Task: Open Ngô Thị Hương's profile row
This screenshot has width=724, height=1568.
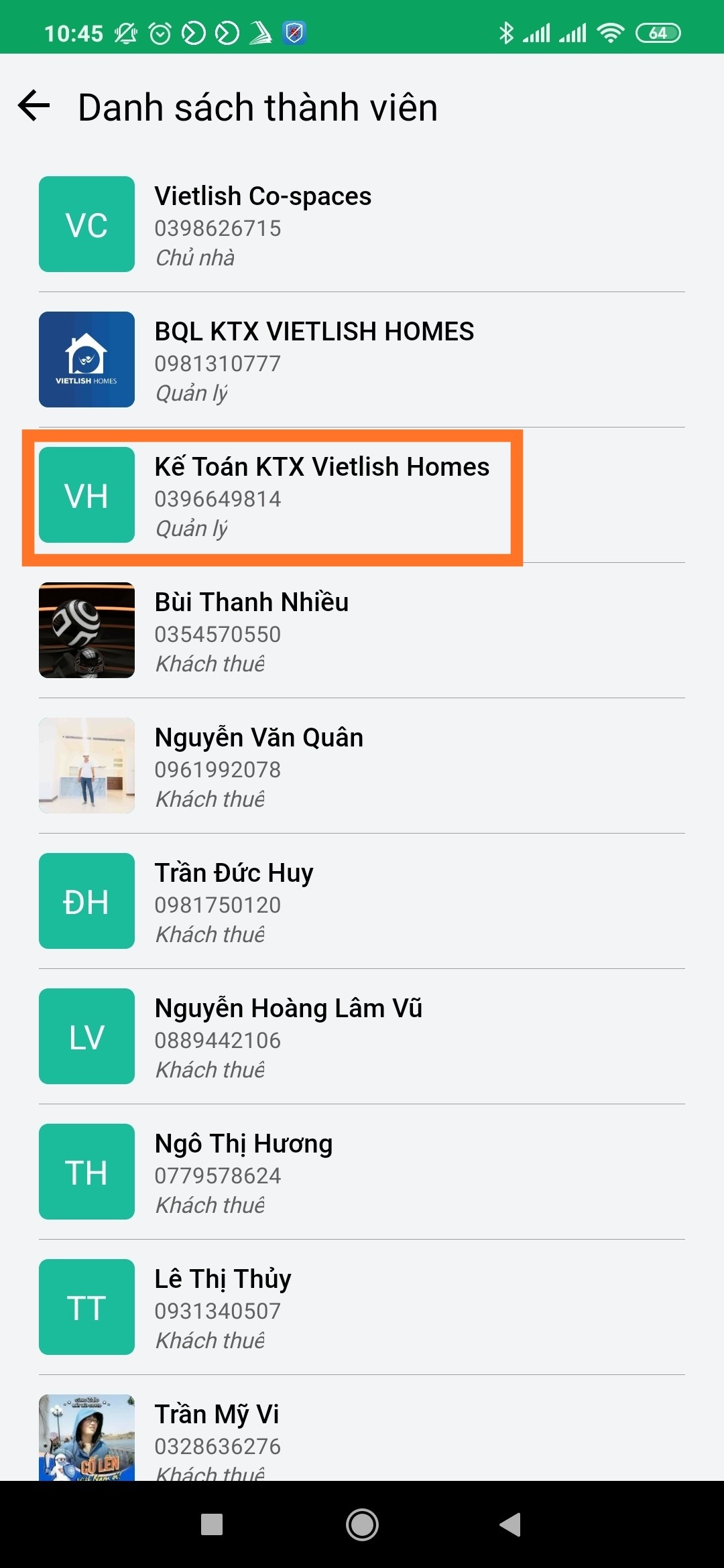Action: click(362, 1172)
